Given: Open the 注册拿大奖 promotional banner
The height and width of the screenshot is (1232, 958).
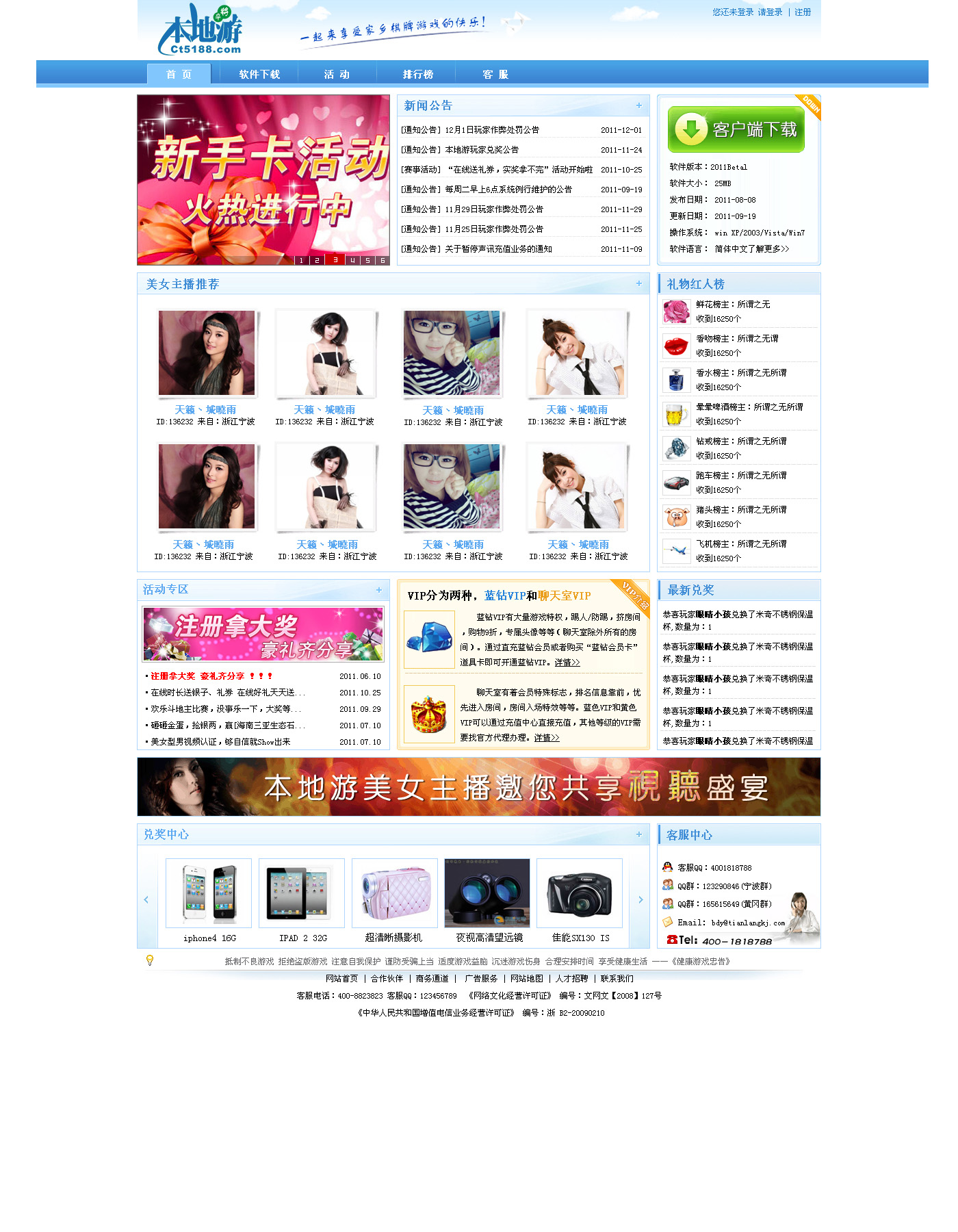Looking at the screenshot, I should pyautogui.click(x=263, y=634).
